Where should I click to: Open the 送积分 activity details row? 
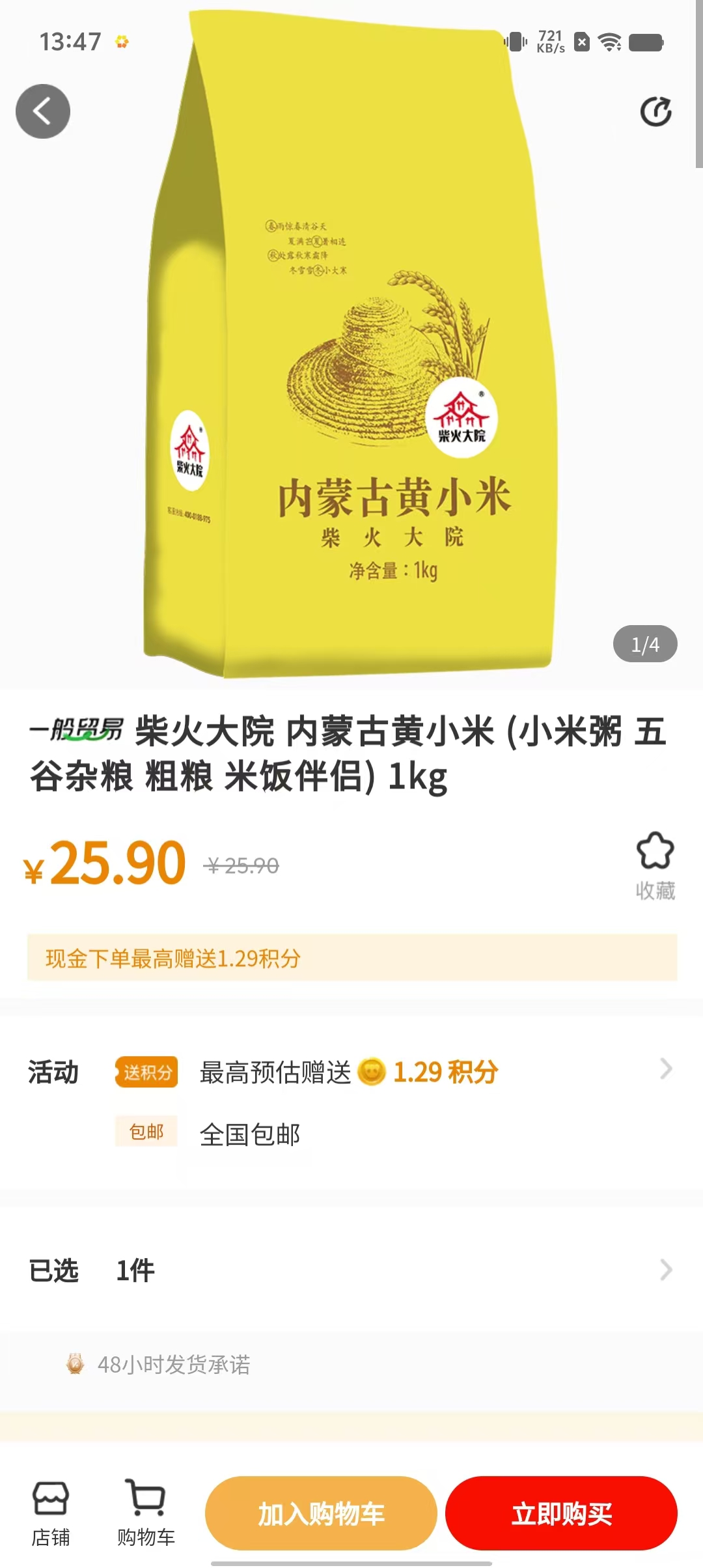[x=391, y=1071]
